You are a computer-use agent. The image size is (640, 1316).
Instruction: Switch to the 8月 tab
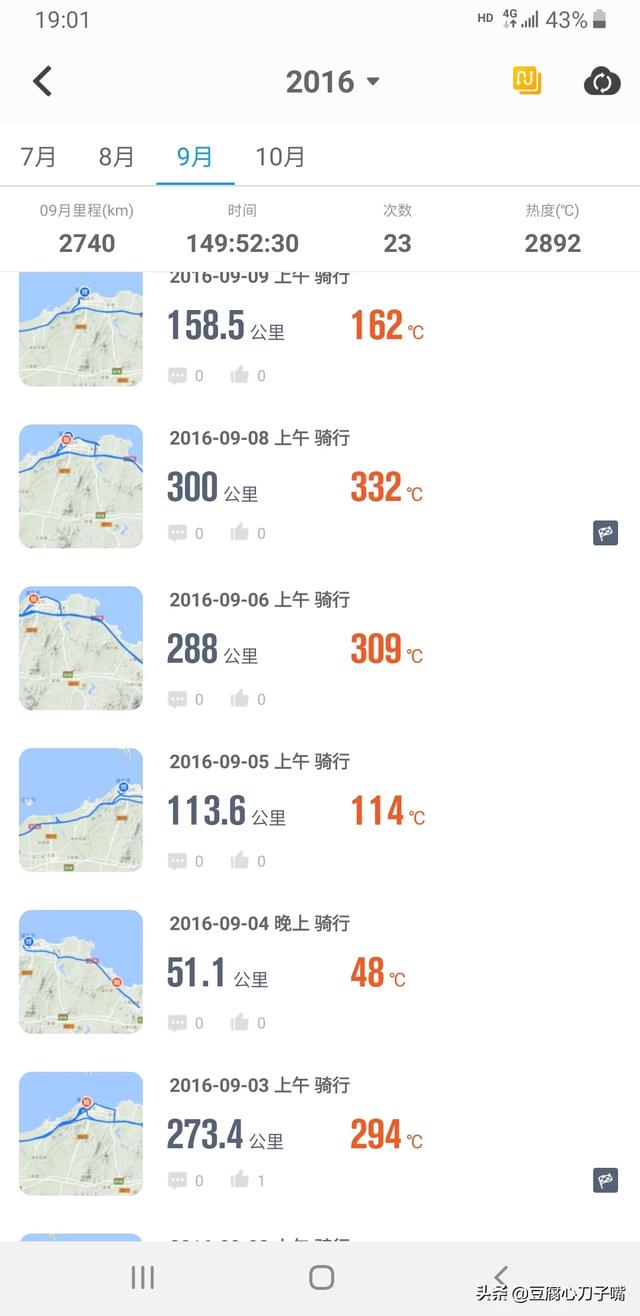[x=117, y=156]
